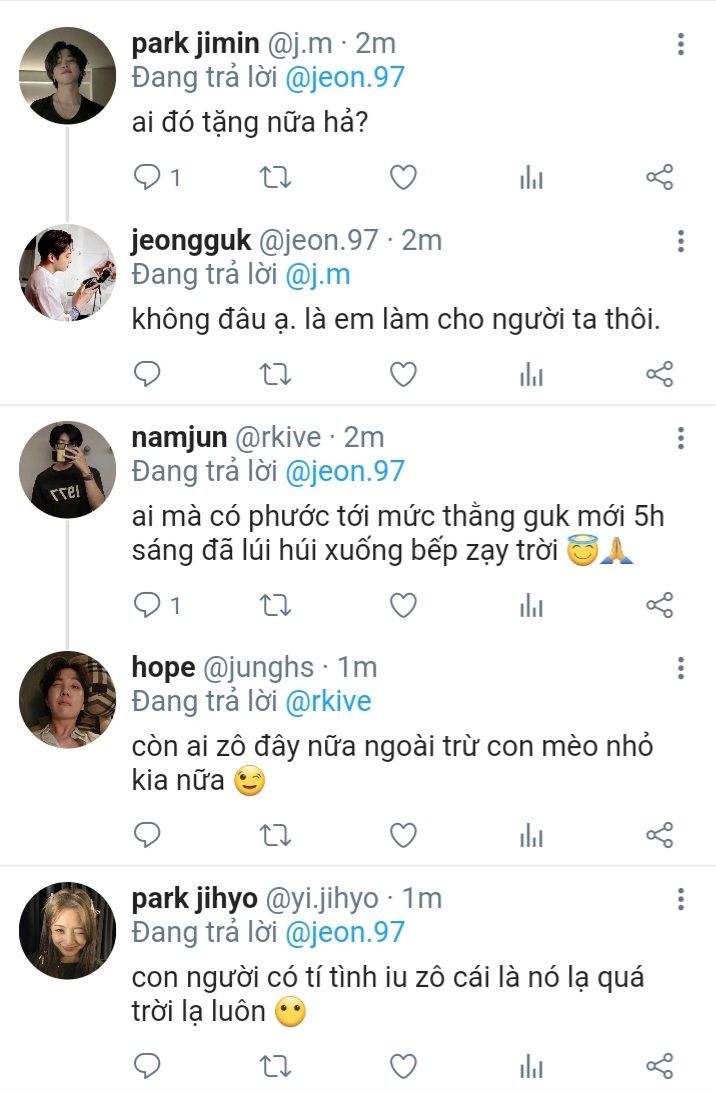Open hope's profile picture

pos(68,699)
